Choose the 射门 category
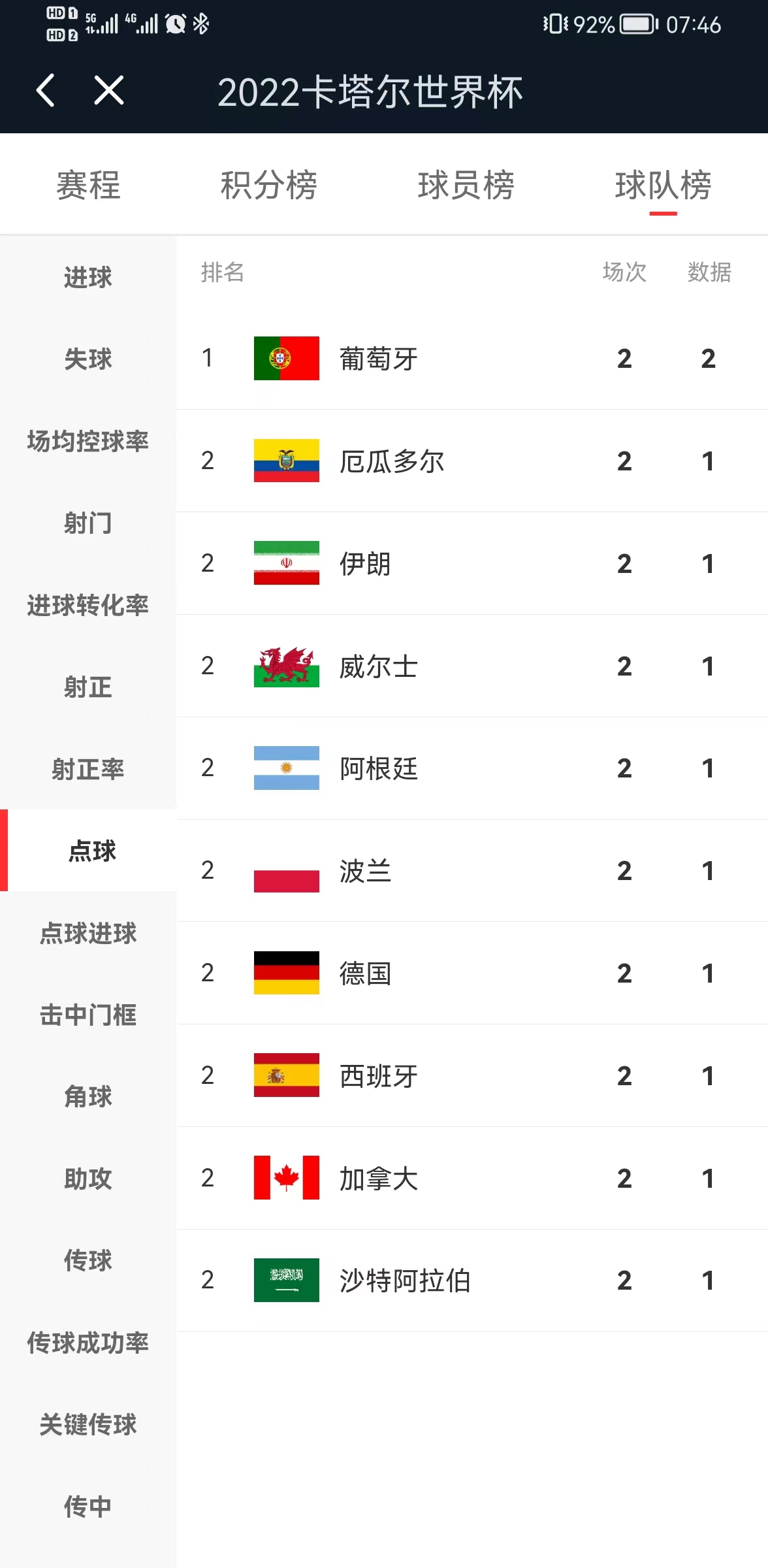The height and width of the screenshot is (1568, 768). pyautogui.click(x=88, y=523)
